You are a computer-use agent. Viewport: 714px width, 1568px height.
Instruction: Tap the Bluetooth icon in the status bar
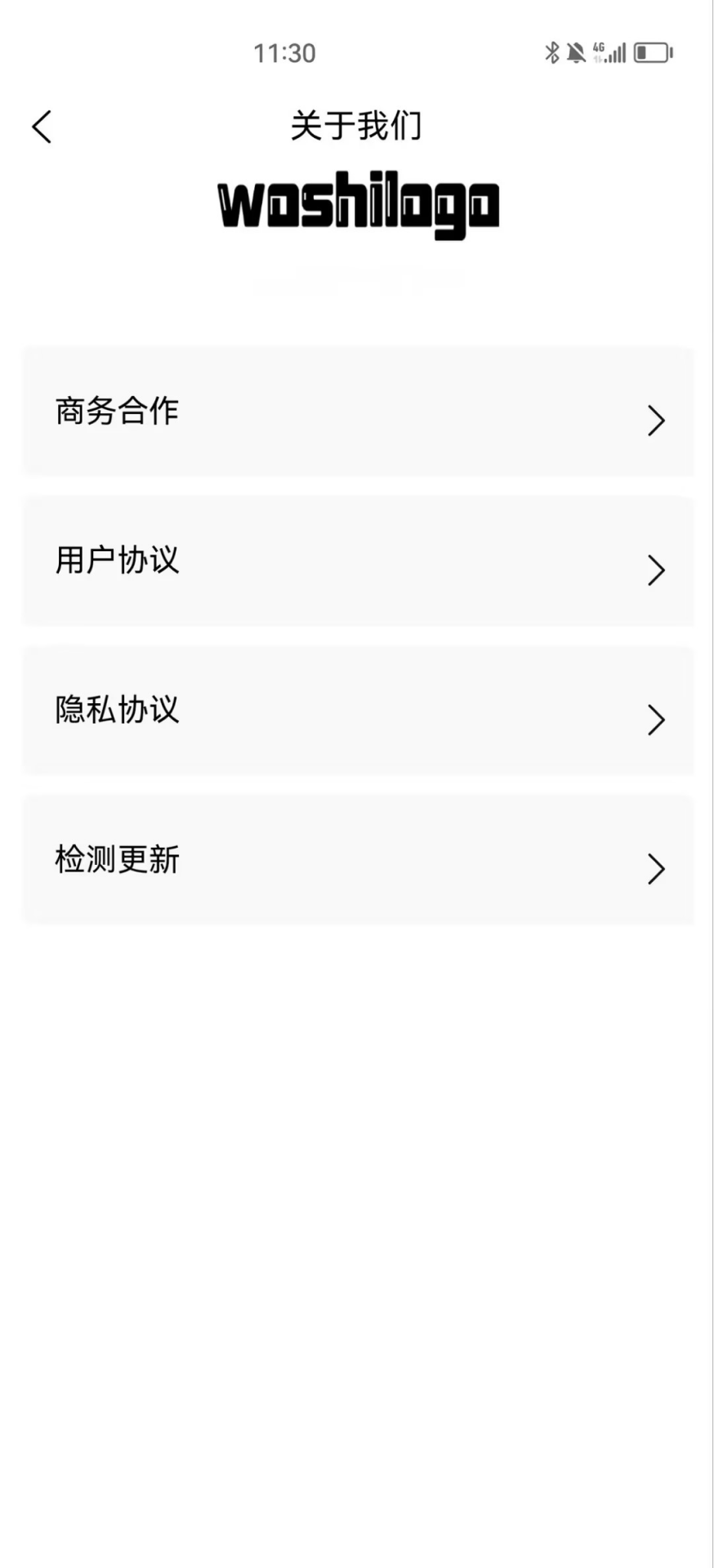(552, 52)
